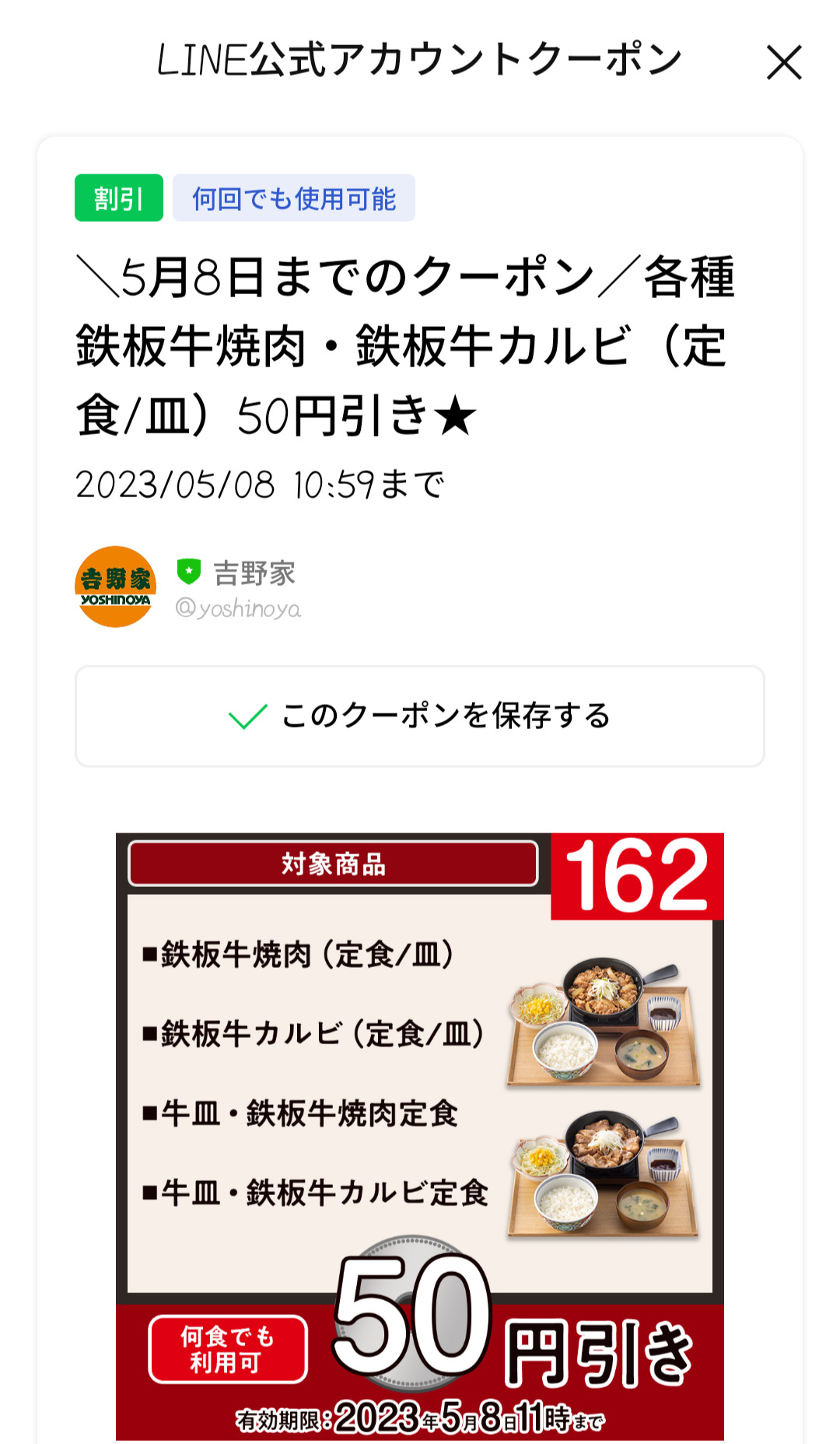Open the 吉野家 official account profile

click(116, 587)
